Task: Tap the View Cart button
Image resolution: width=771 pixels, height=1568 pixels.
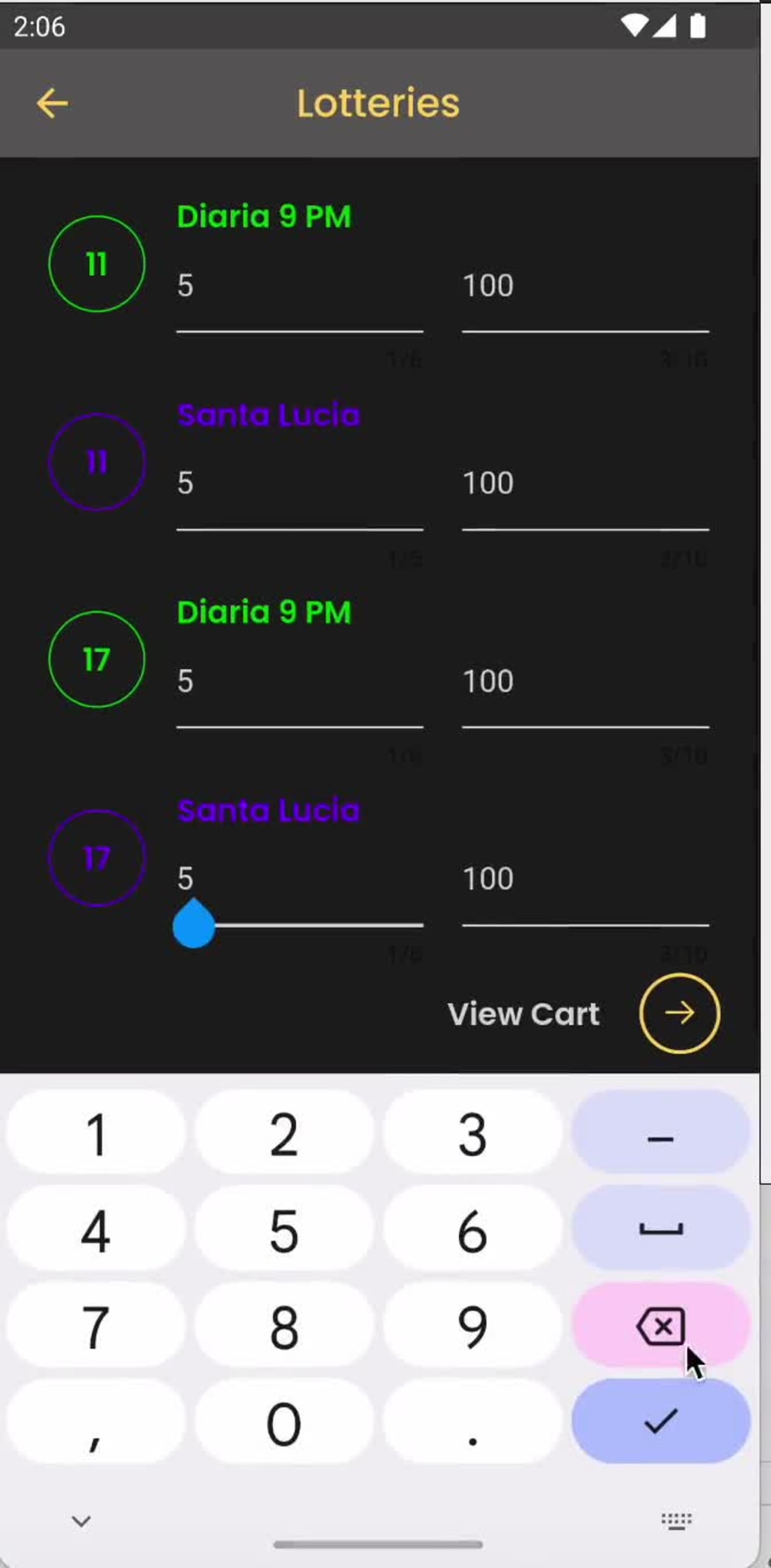Action: tap(524, 1013)
